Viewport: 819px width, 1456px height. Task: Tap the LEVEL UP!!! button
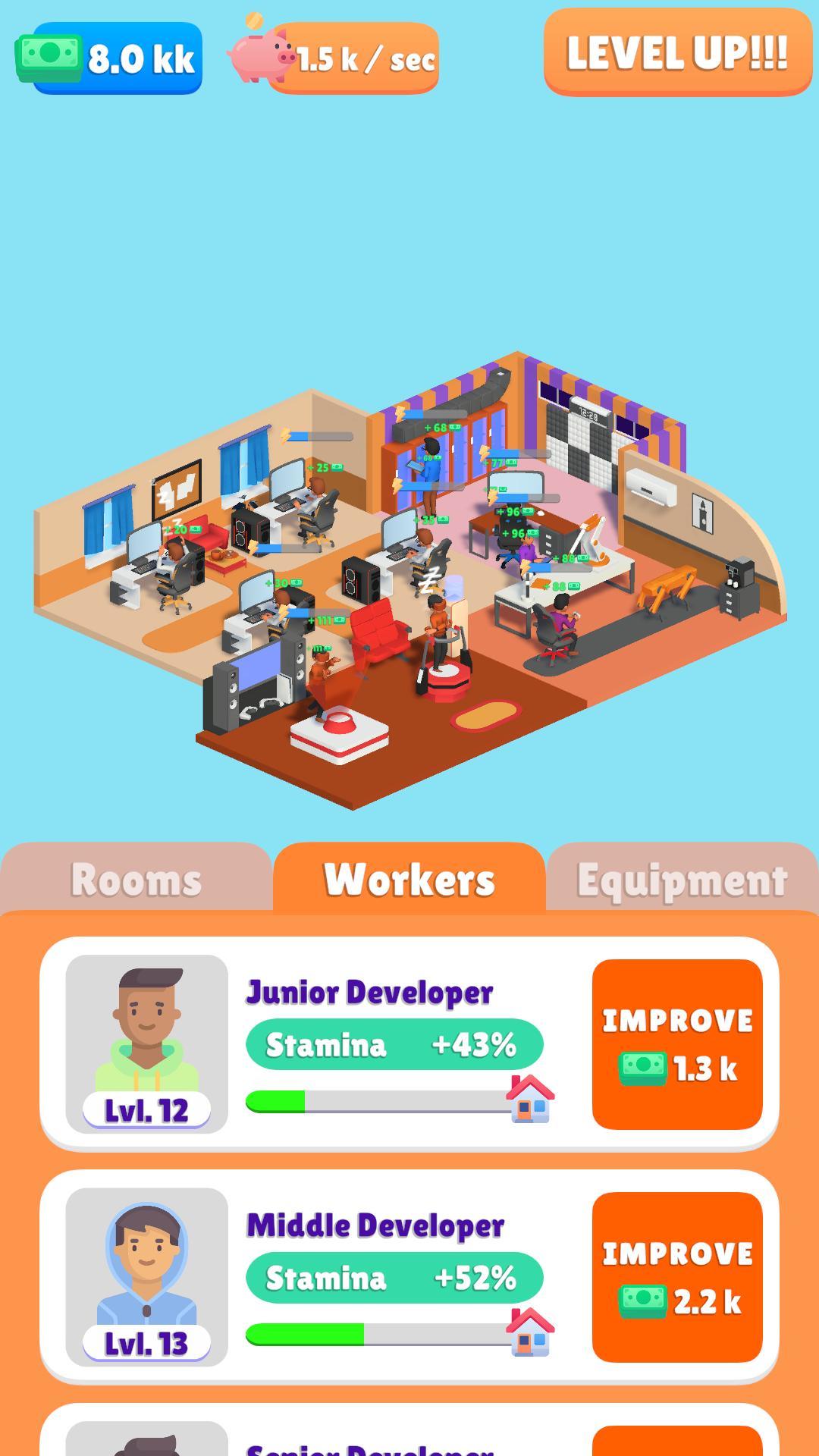pos(677,53)
